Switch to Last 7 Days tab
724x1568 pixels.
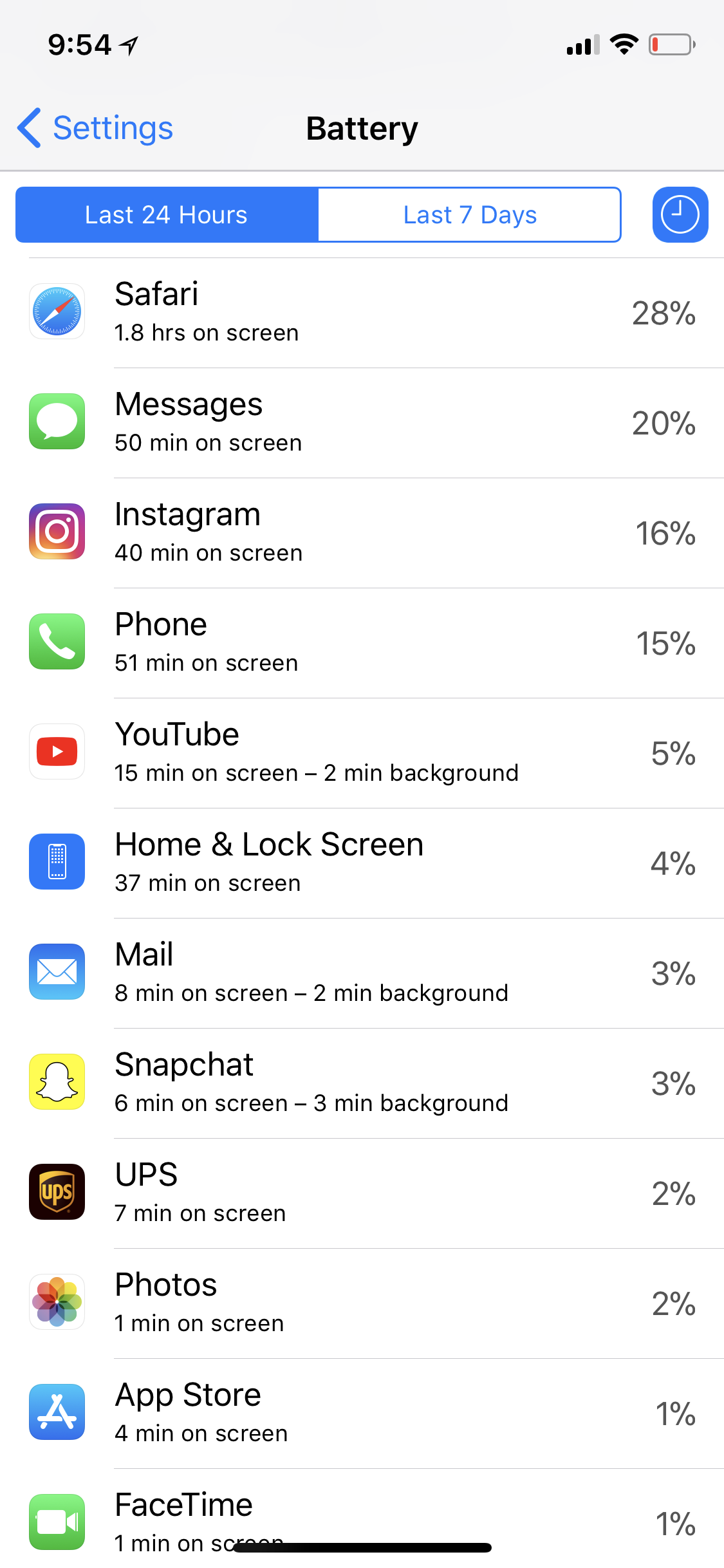click(470, 215)
